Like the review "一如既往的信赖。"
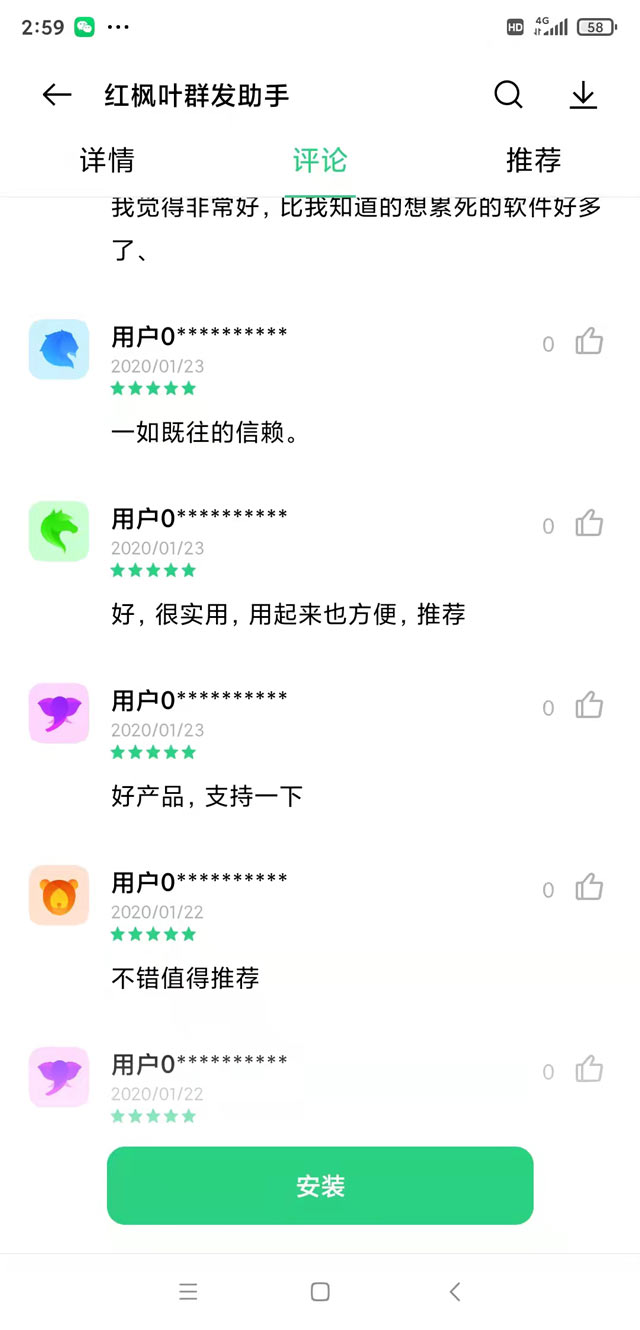Viewport: 640px width, 1330px height. (589, 343)
